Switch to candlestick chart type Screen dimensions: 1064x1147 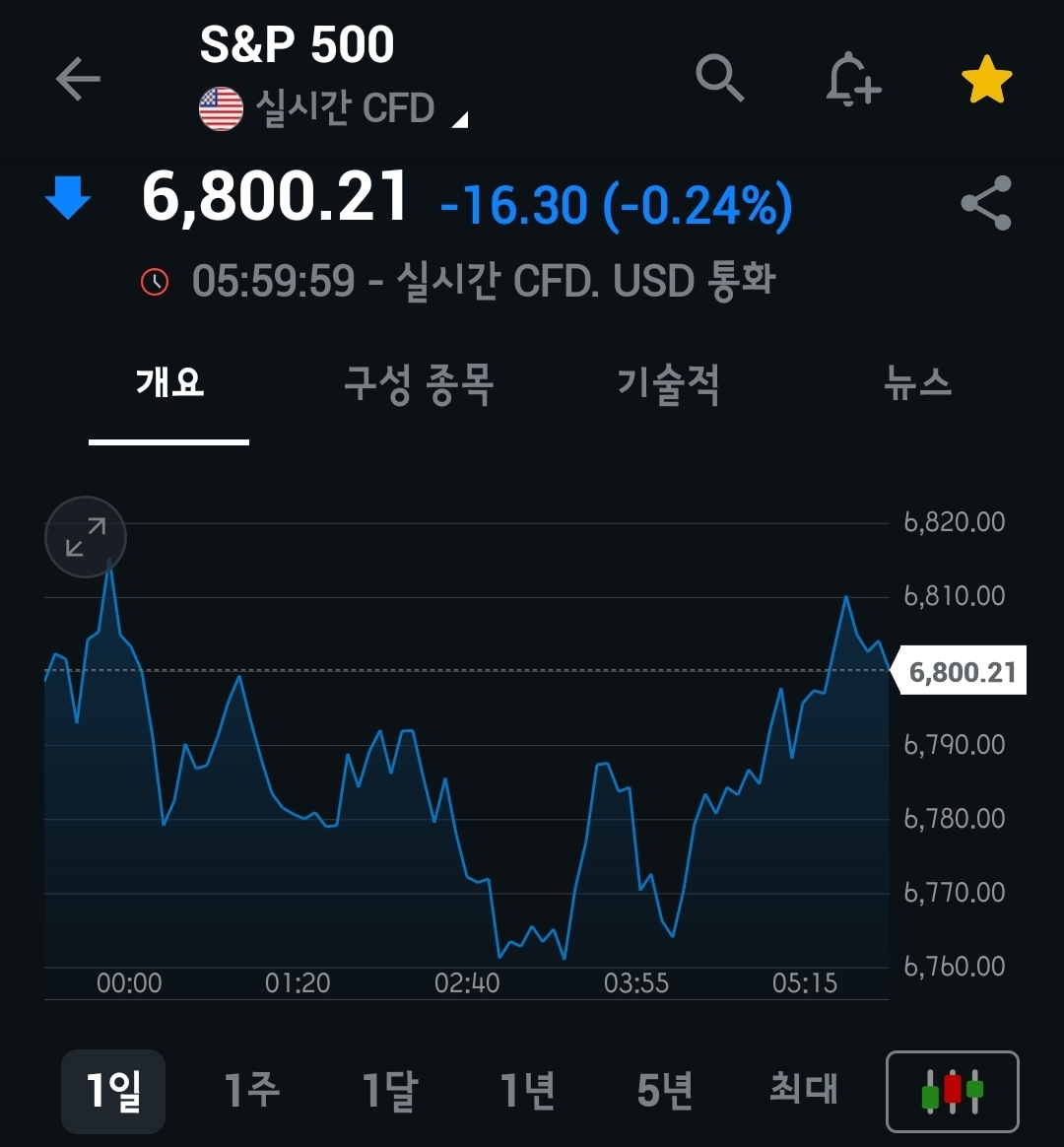coord(953,1092)
